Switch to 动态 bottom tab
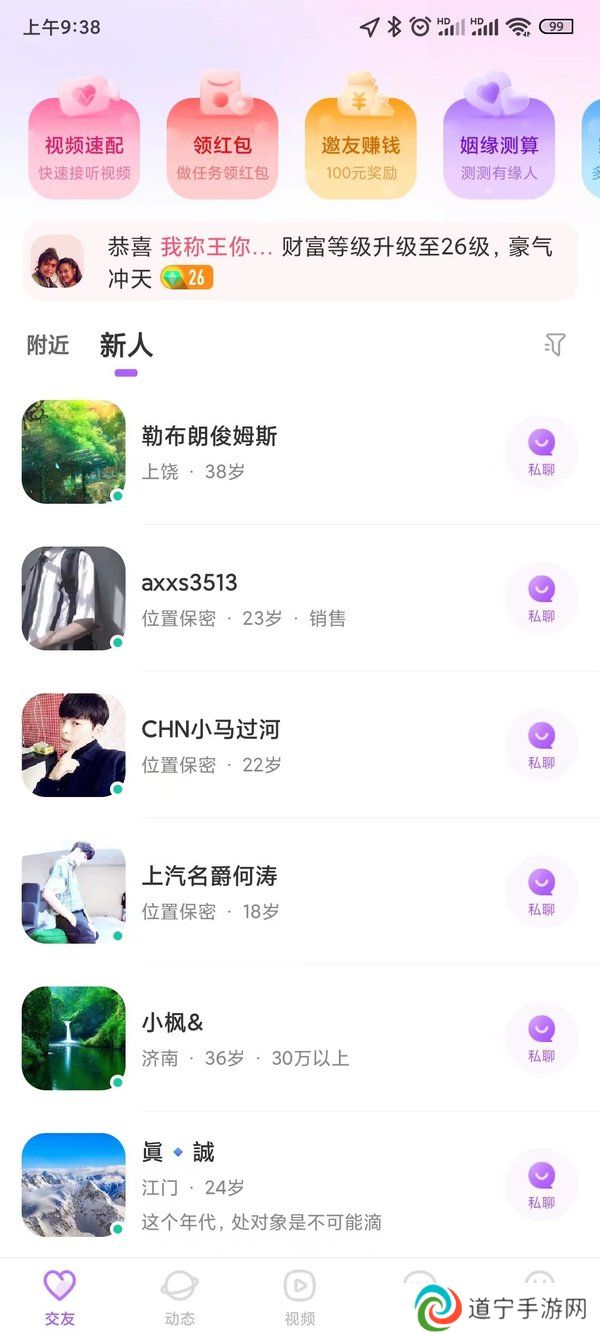The image size is (600, 1333). (180, 1298)
